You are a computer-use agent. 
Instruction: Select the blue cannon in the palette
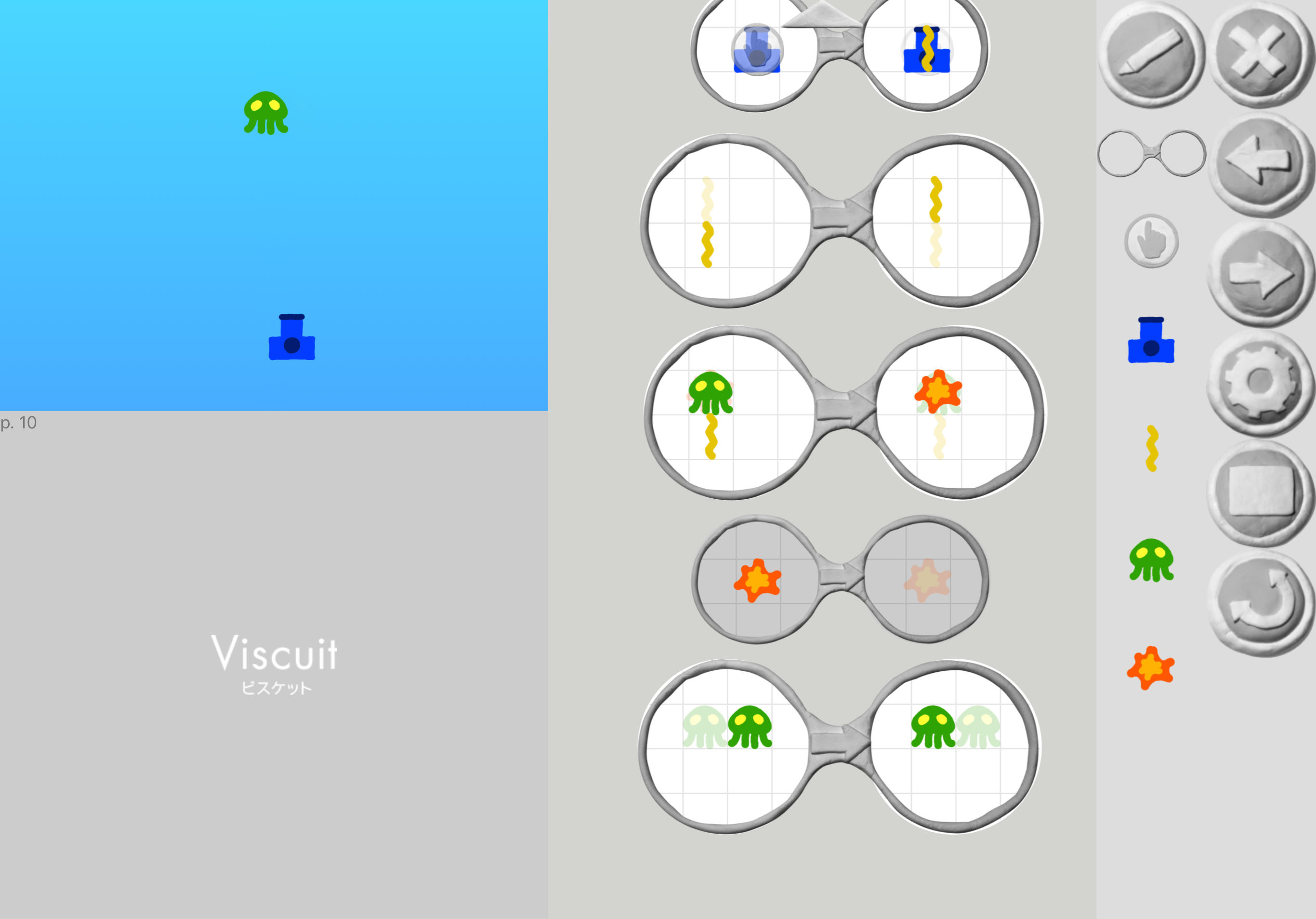click(x=1151, y=341)
